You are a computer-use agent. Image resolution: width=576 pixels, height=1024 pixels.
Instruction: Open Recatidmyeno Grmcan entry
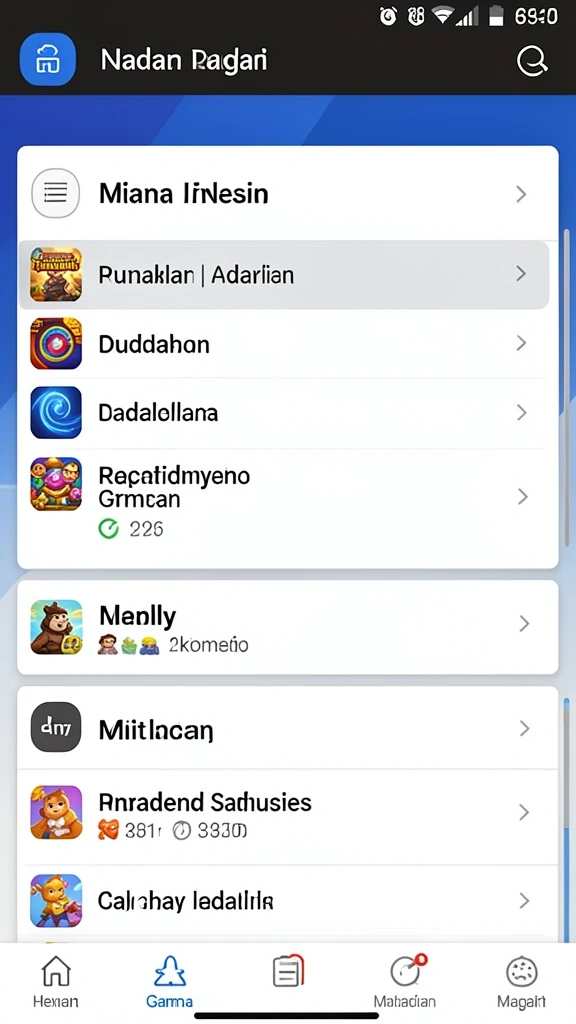[x=288, y=500]
